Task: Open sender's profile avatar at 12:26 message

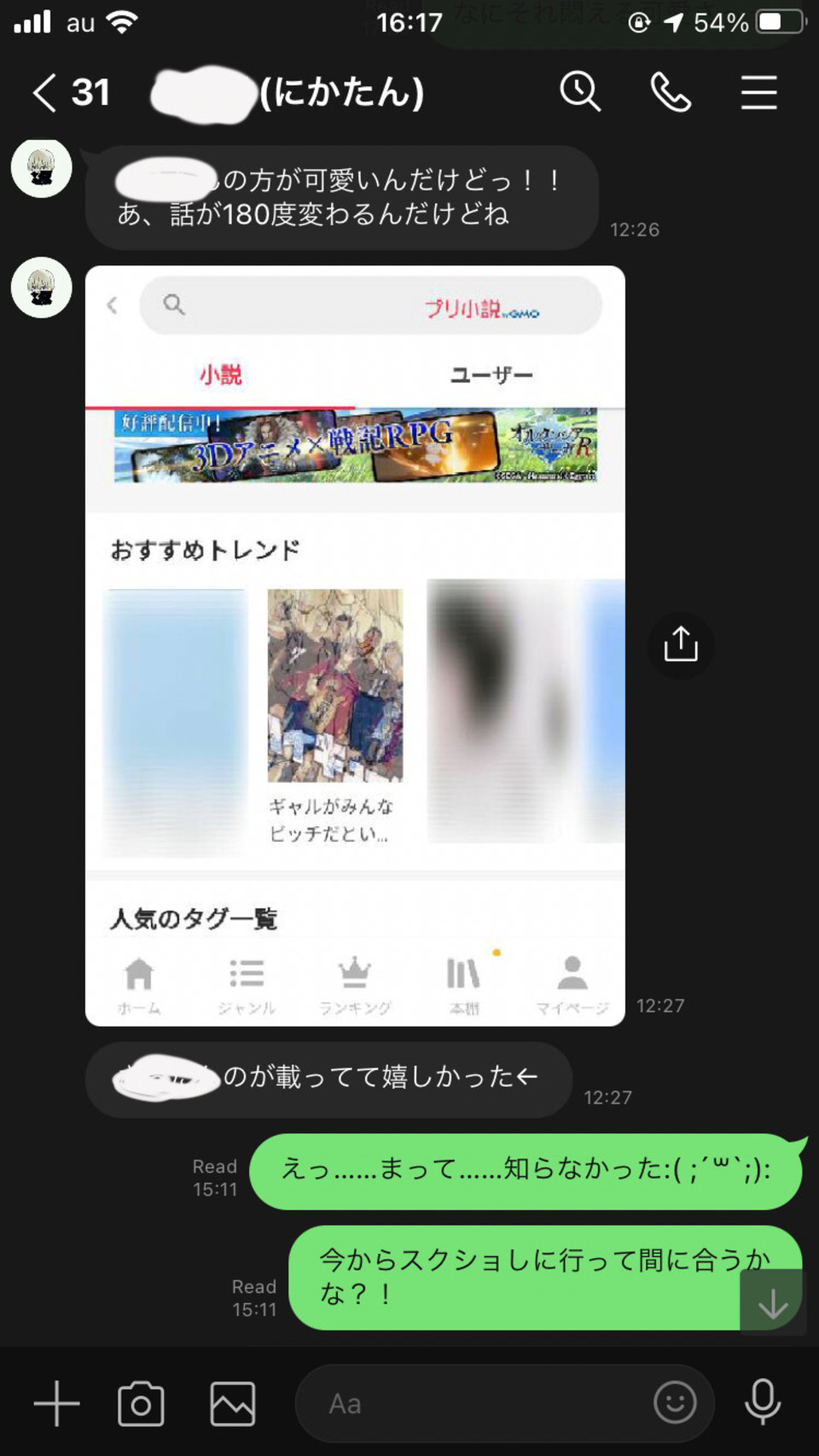Action: point(41,168)
